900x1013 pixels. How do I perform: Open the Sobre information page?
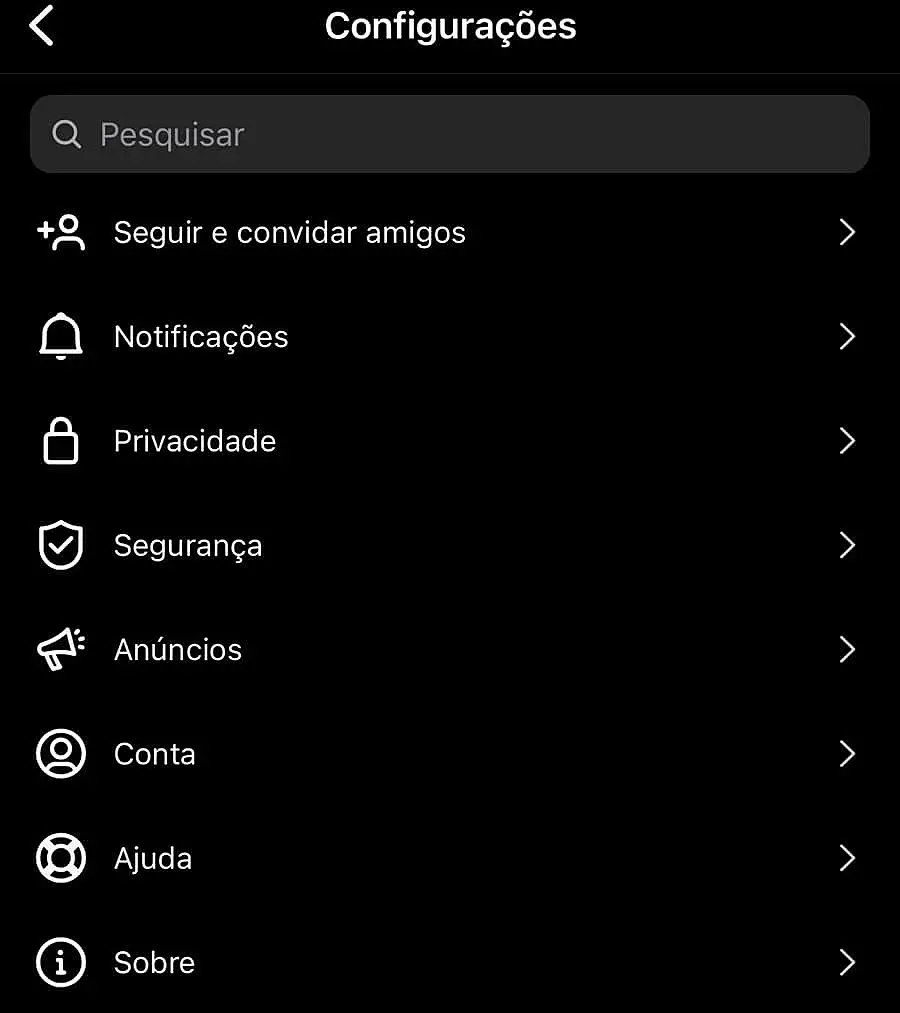[154, 962]
